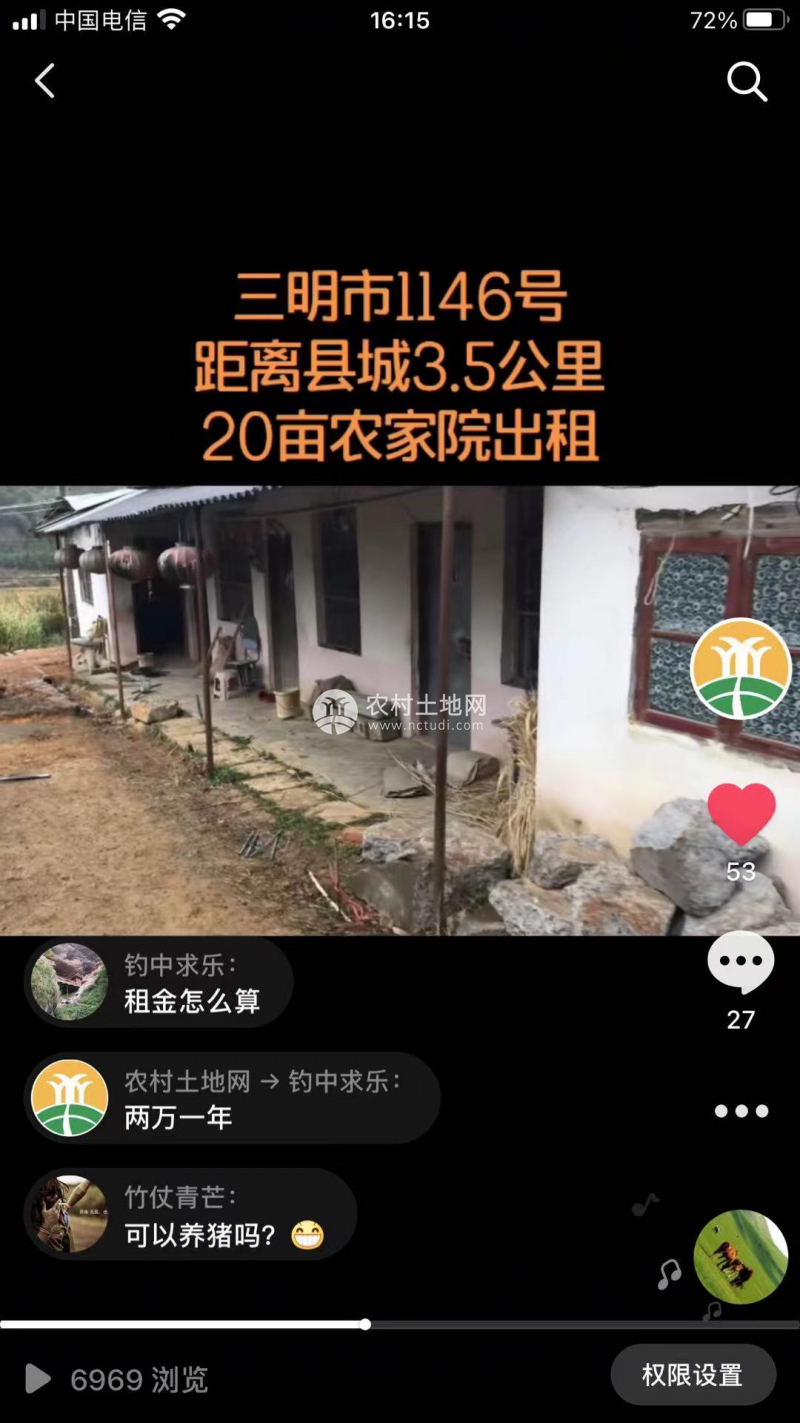Open the three-dot more options menu

point(741,1111)
